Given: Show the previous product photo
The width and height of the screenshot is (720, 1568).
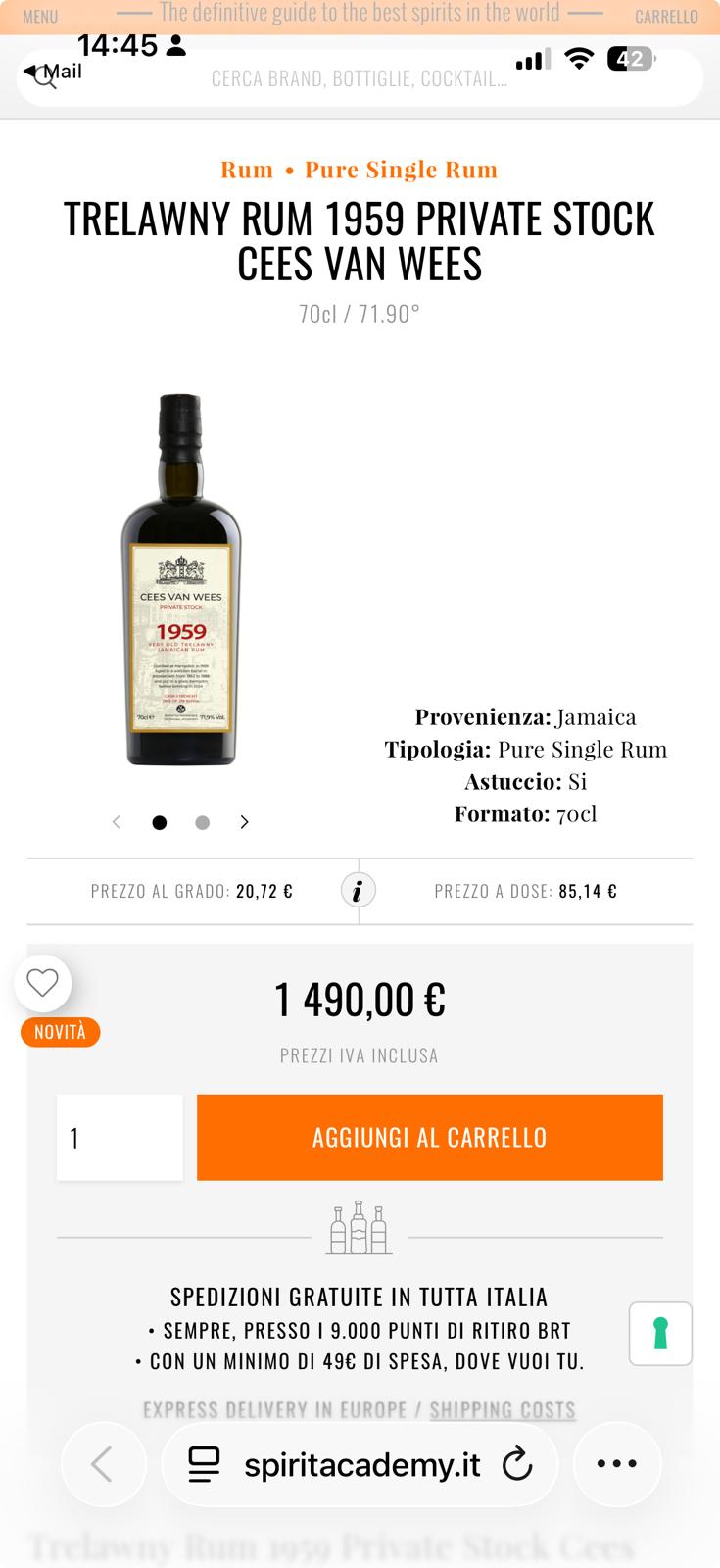Looking at the screenshot, I should coord(117,822).
